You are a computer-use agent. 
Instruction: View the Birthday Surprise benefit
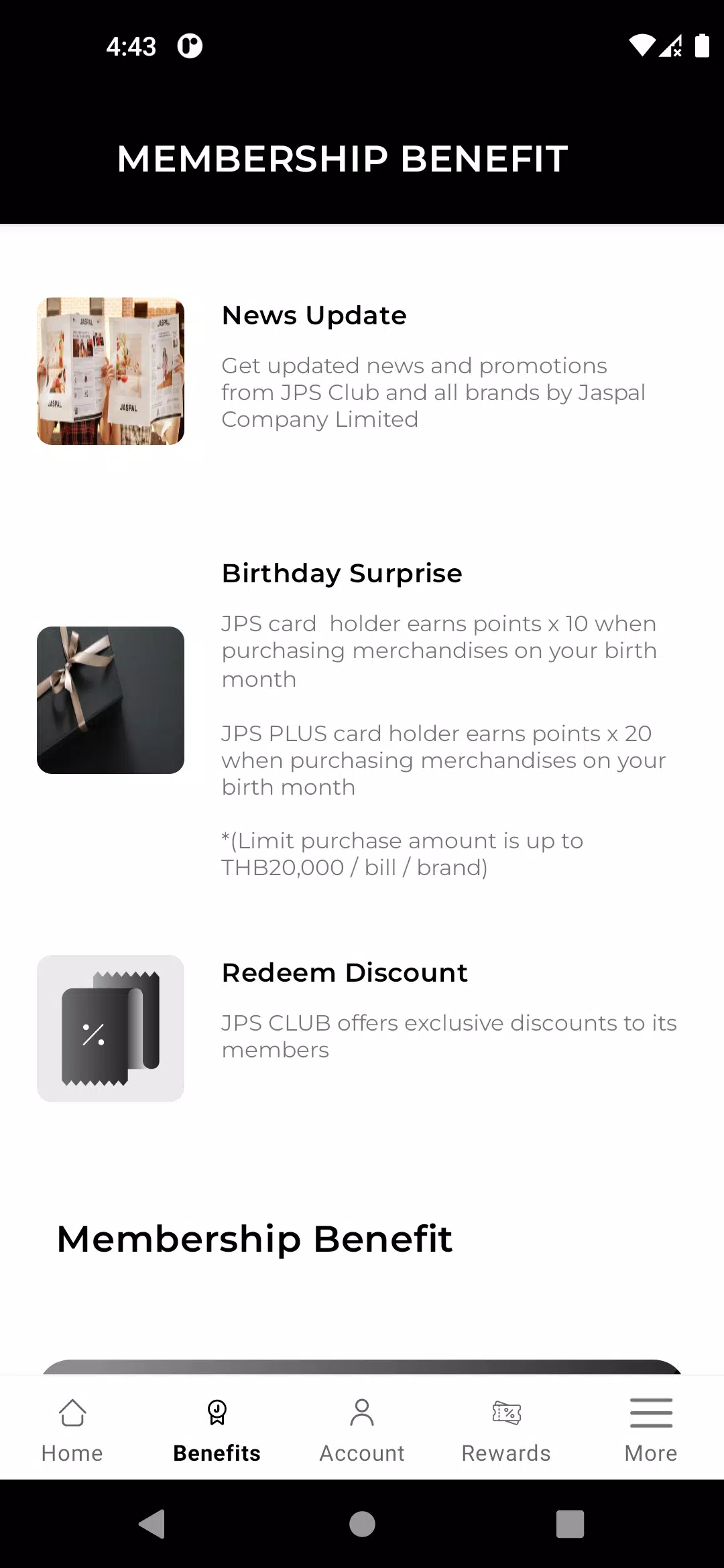(x=342, y=574)
